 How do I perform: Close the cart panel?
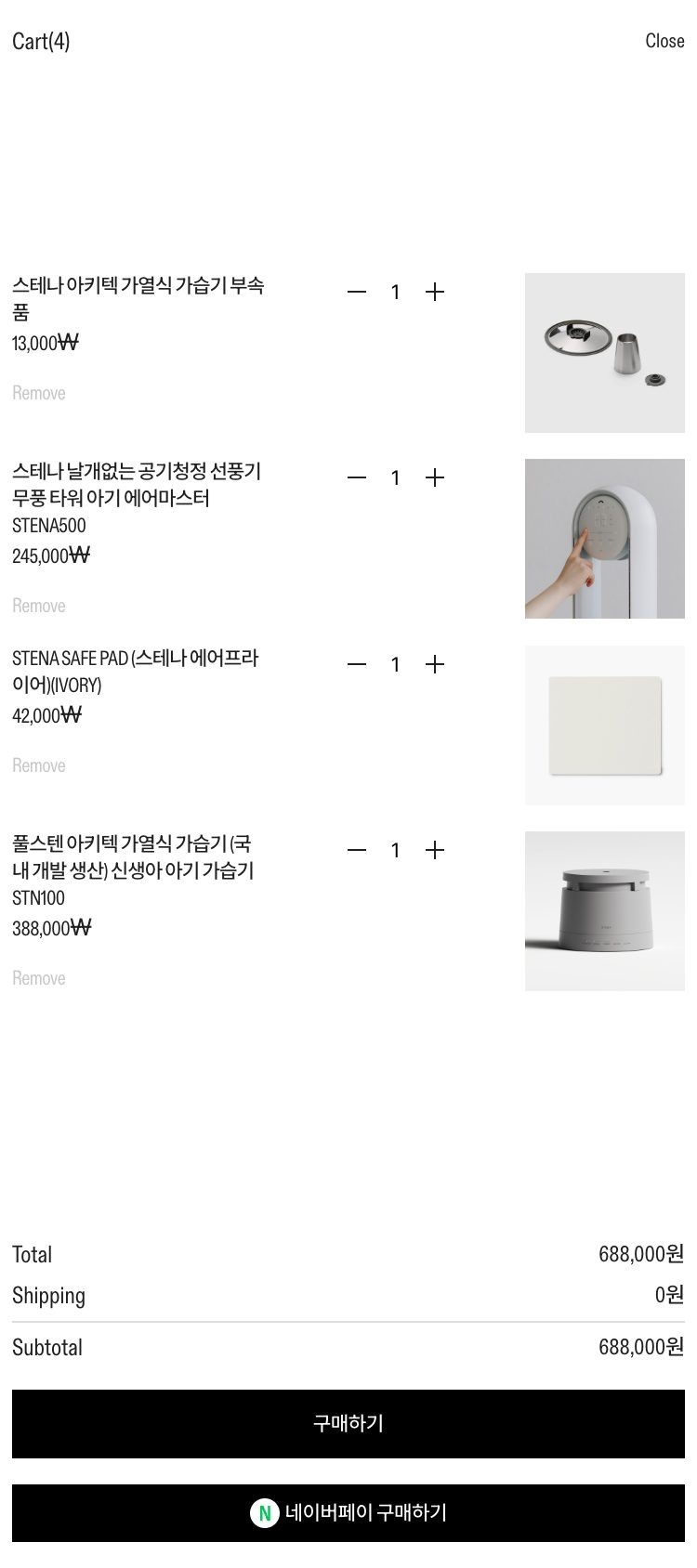click(664, 41)
